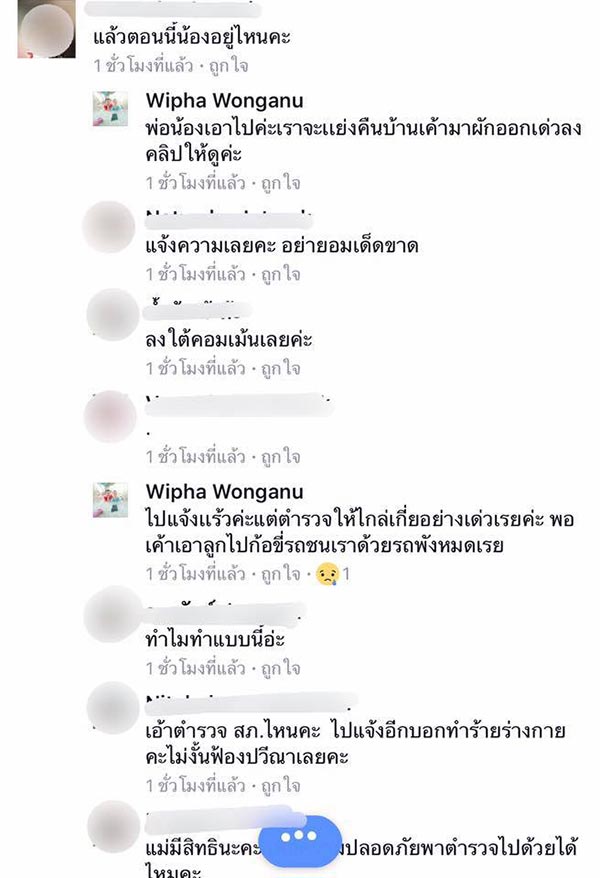Open the commenter avatar beside "แล้วตอนนี้น้องอยู่ไหนคะ"

[44, 29]
